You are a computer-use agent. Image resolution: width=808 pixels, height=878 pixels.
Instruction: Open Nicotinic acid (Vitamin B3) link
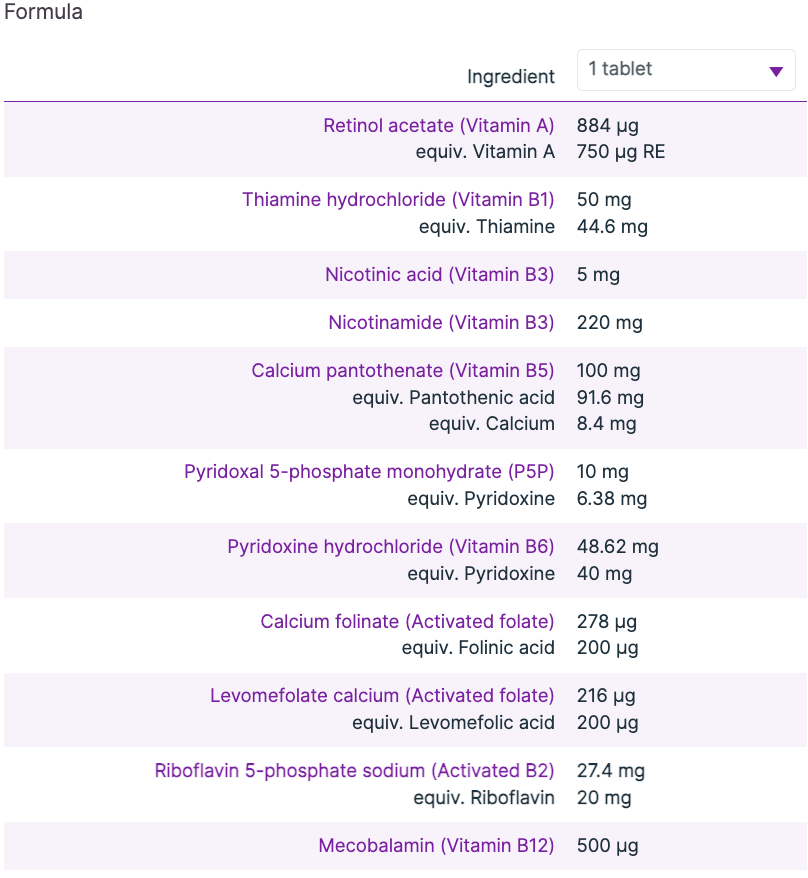click(439, 275)
